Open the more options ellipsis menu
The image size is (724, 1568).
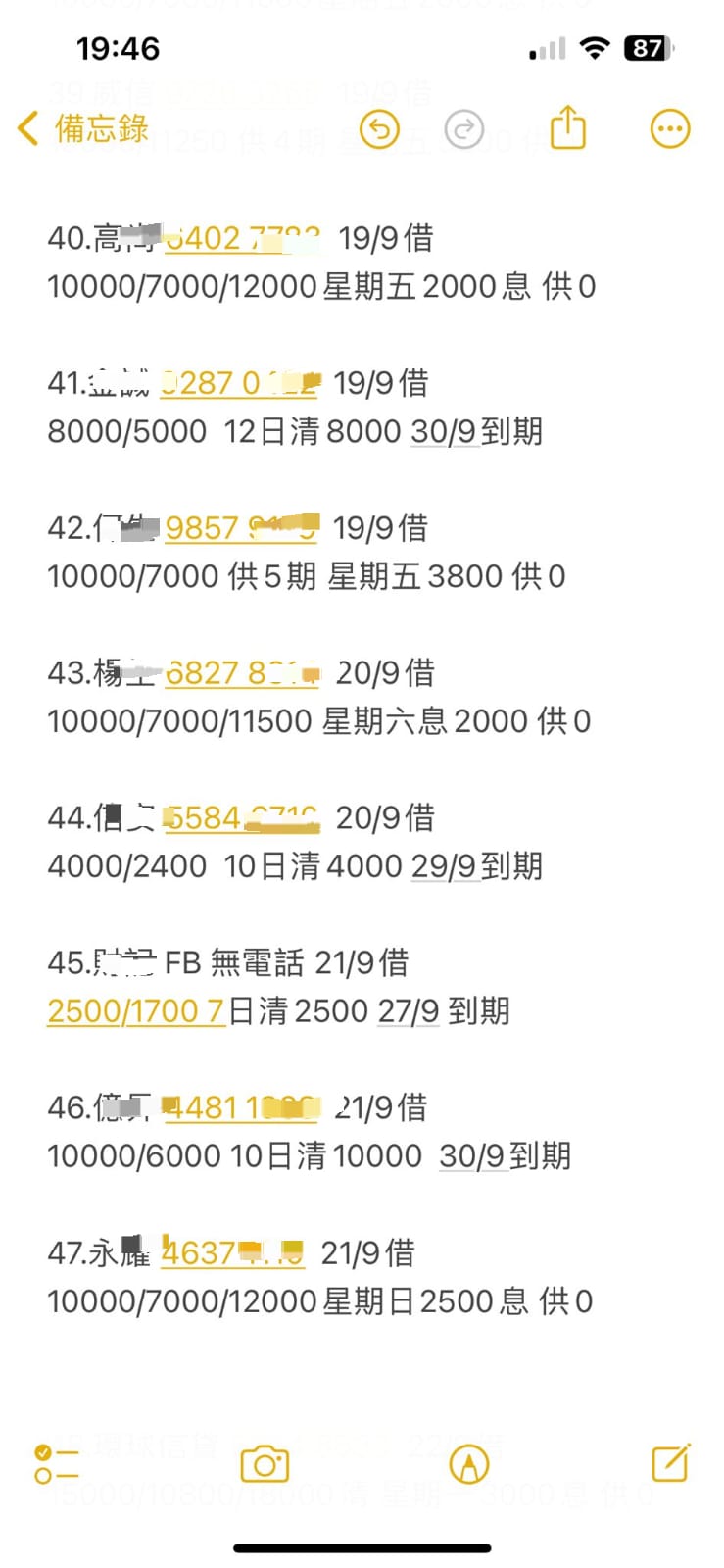671,128
